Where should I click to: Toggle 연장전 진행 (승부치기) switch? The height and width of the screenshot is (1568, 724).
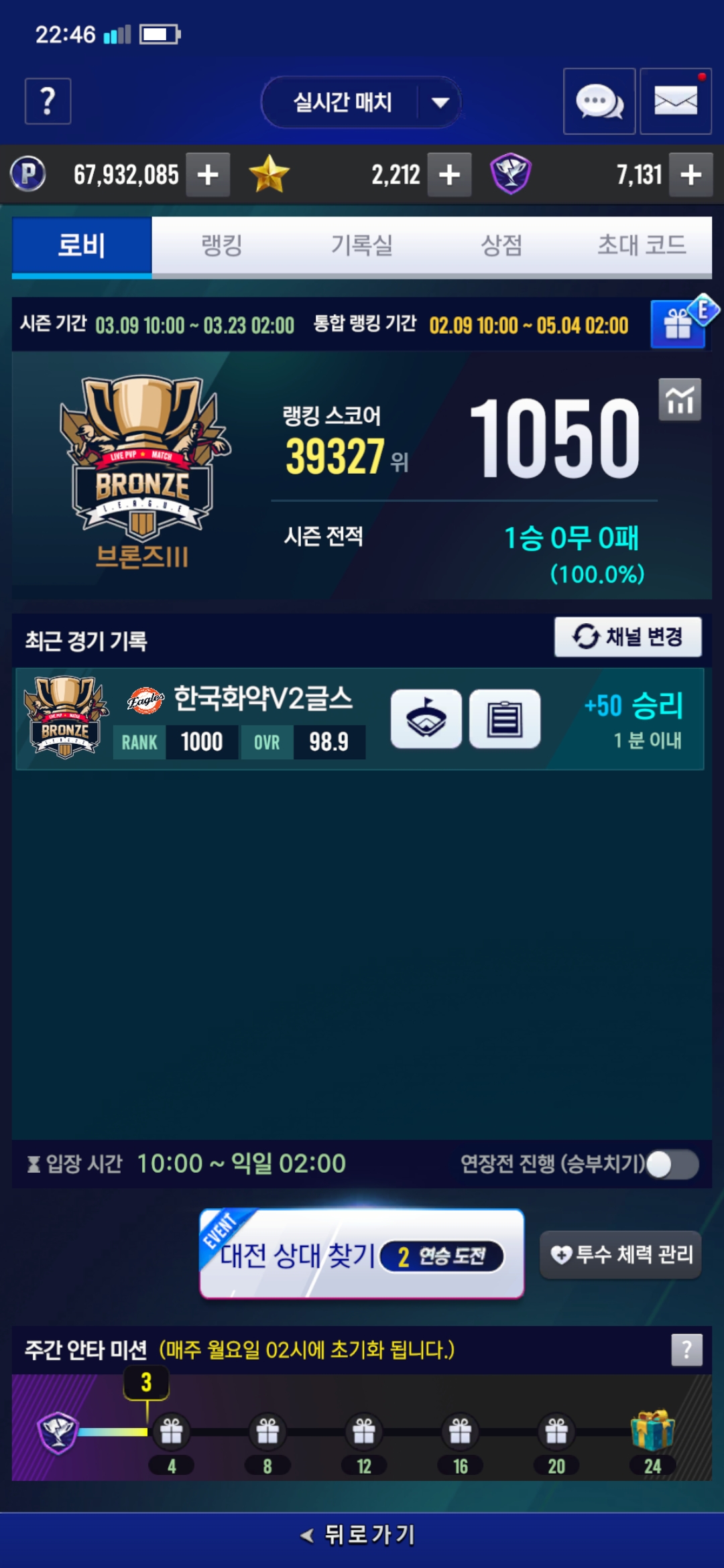(672, 1164)
